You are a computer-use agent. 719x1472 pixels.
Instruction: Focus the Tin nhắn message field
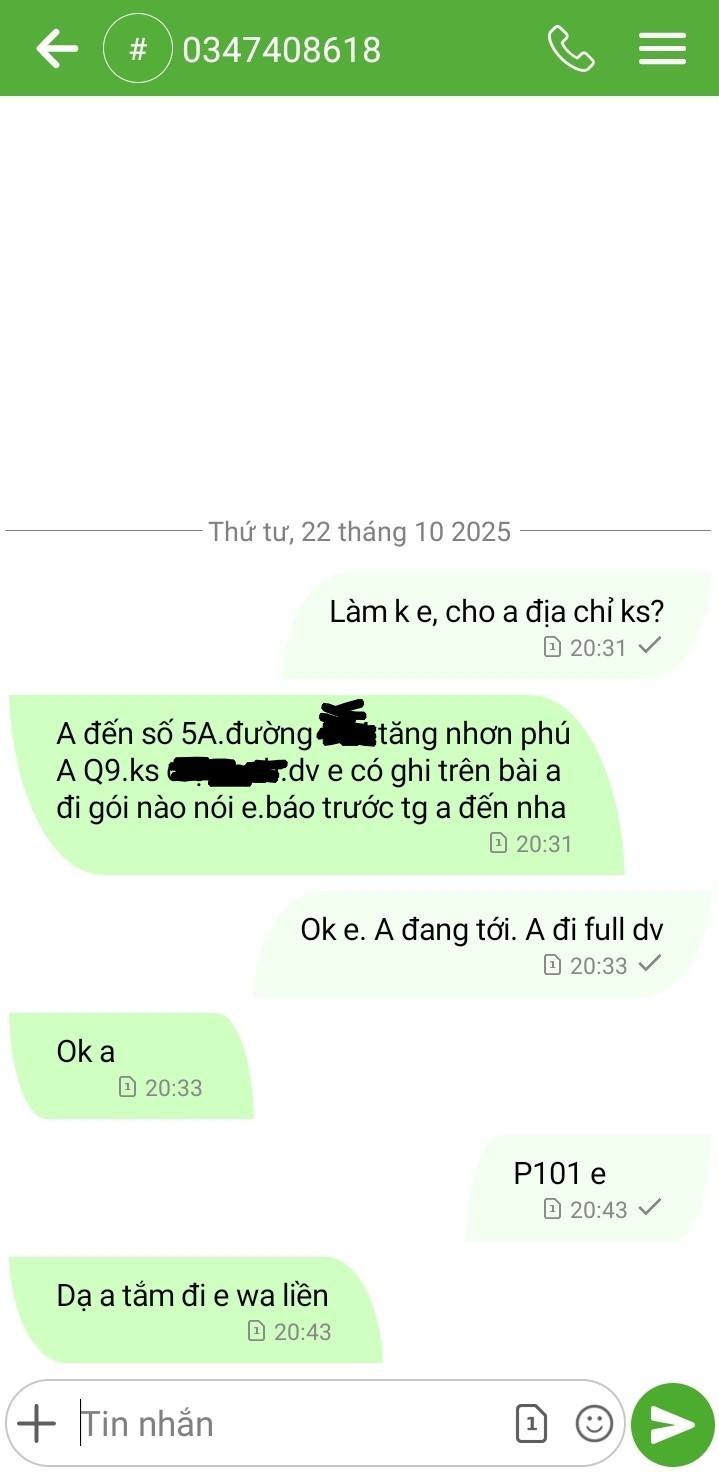point(290,1423)
